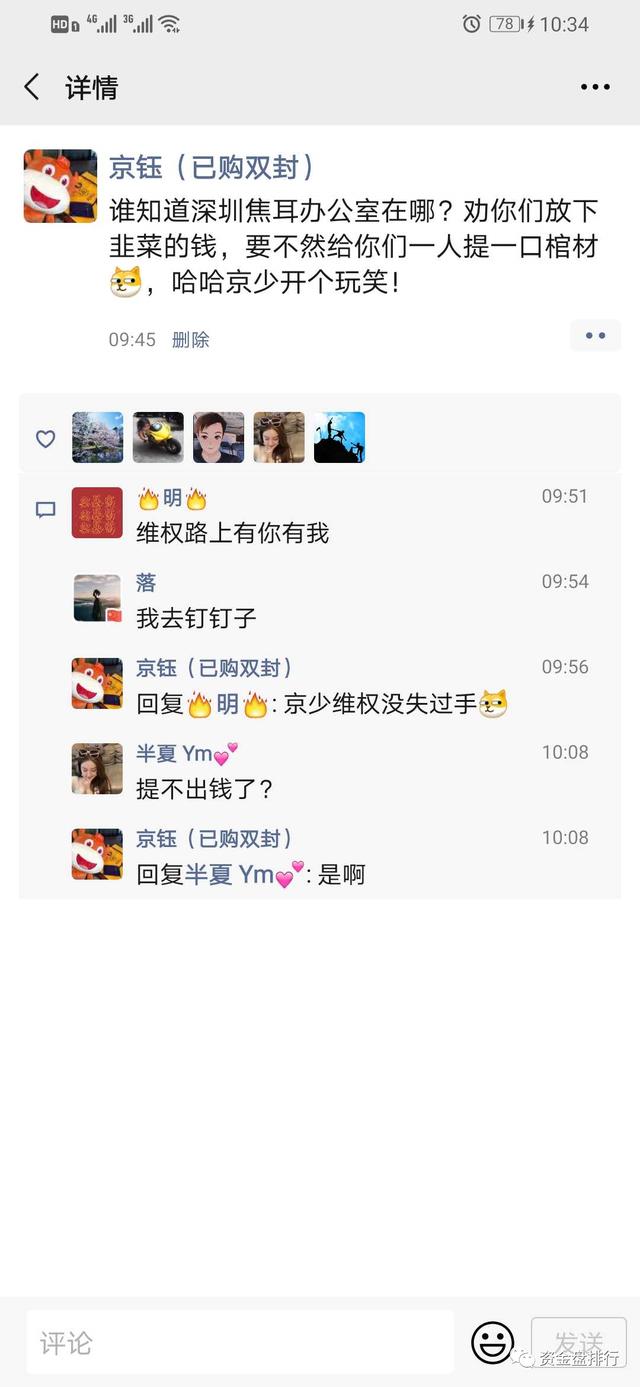Screen dimensions: 640x1387
Task: Reply to 落's comment 我去钉钉子
Action: point(196,619)
